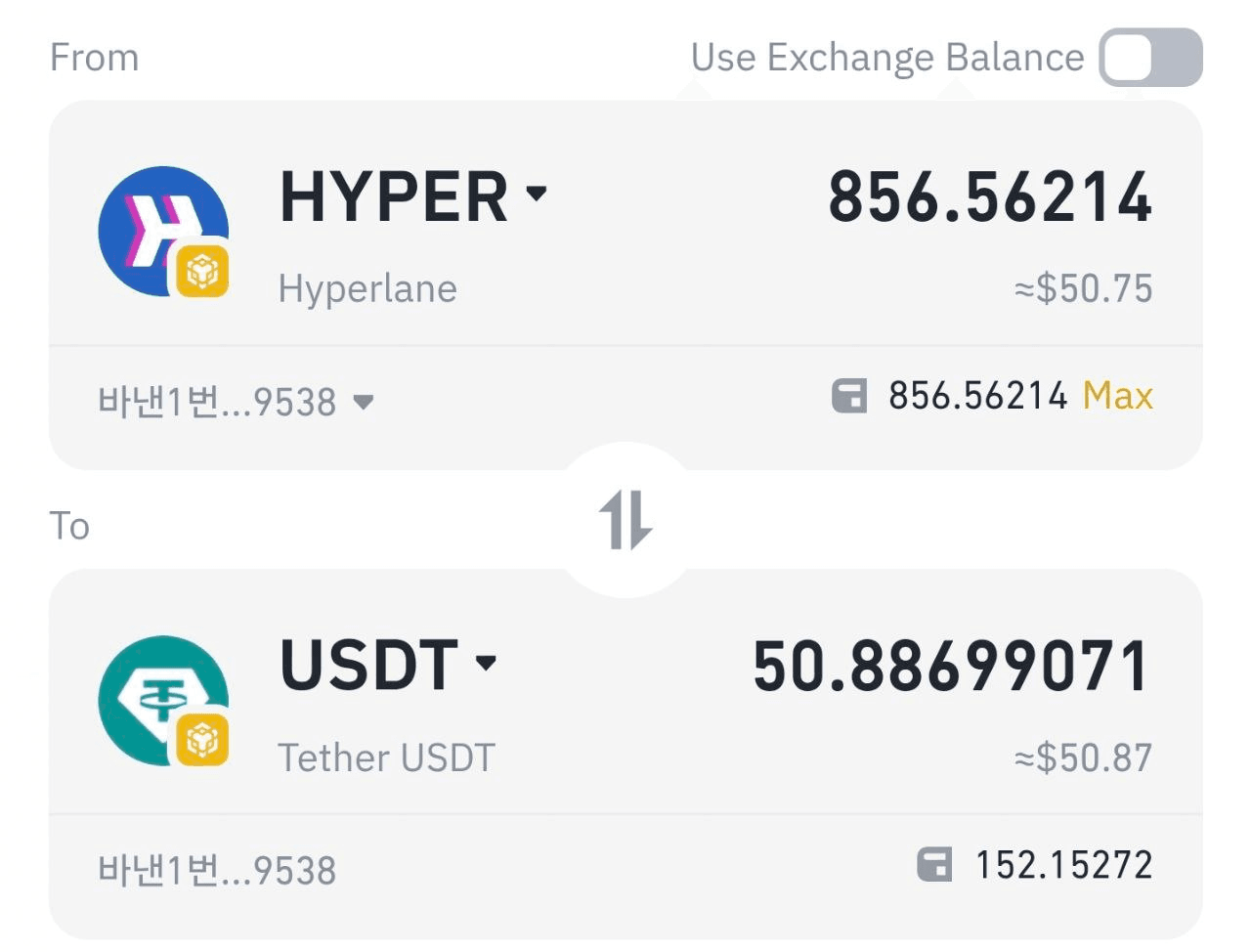Toggle Use Exchange Balance switch

1150,58
